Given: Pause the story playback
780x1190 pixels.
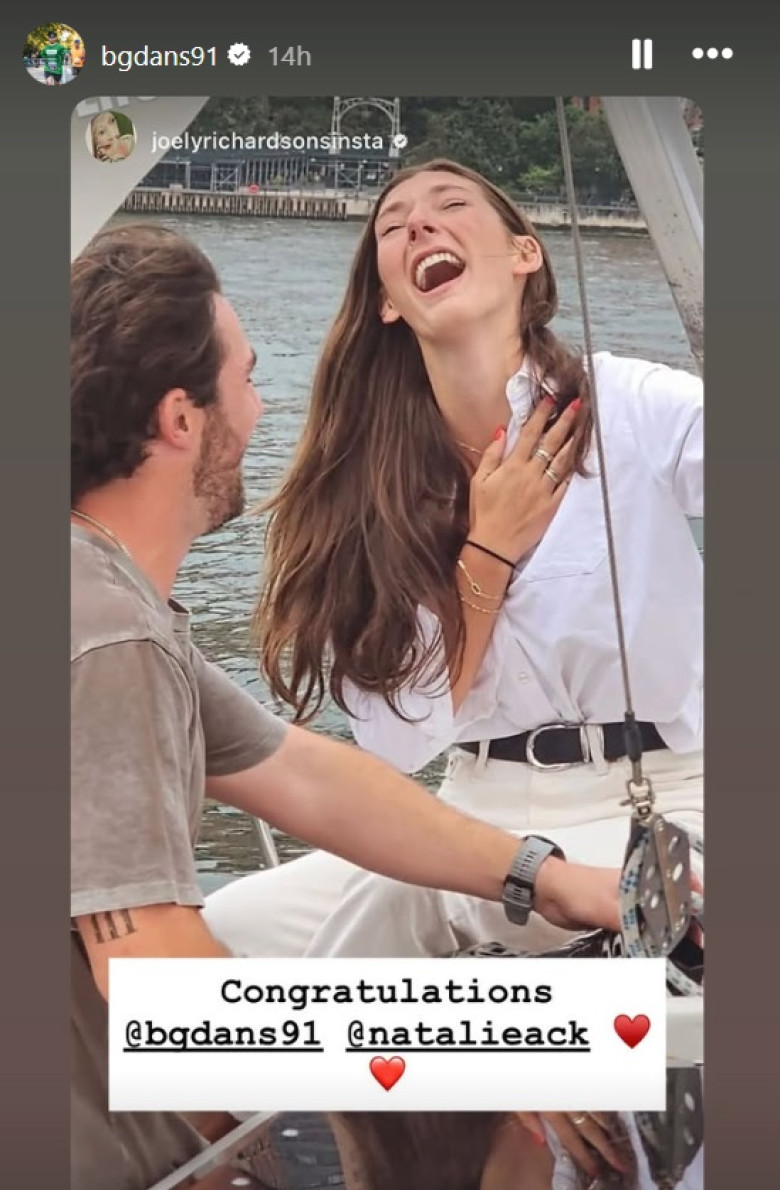Looking at the screenshot, I should click(x=642, y=54).
